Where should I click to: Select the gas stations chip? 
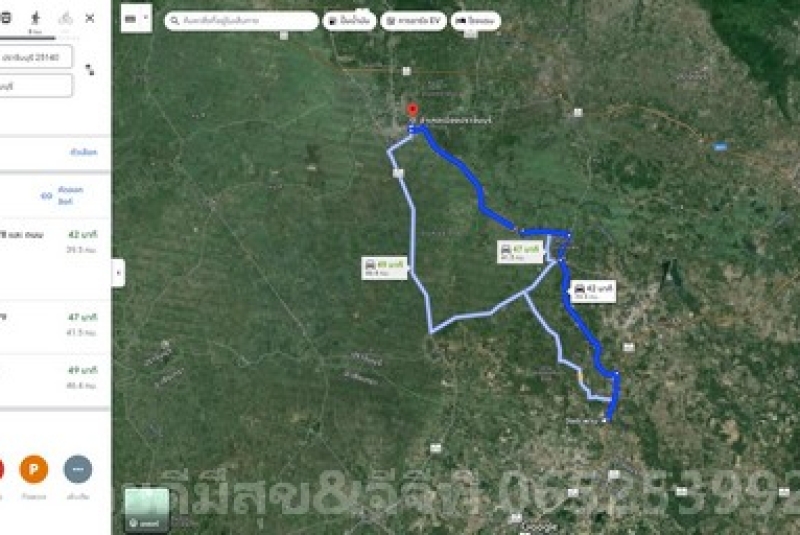pos(350,20)
